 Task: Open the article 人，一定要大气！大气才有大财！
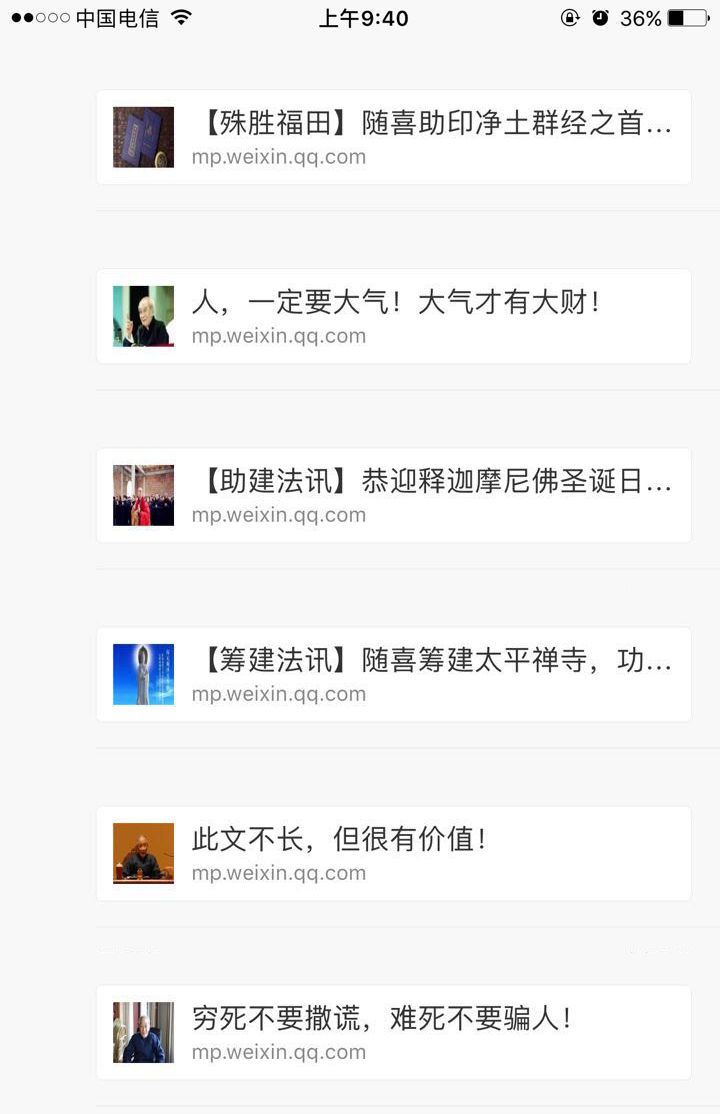click(x=393, y=317)
